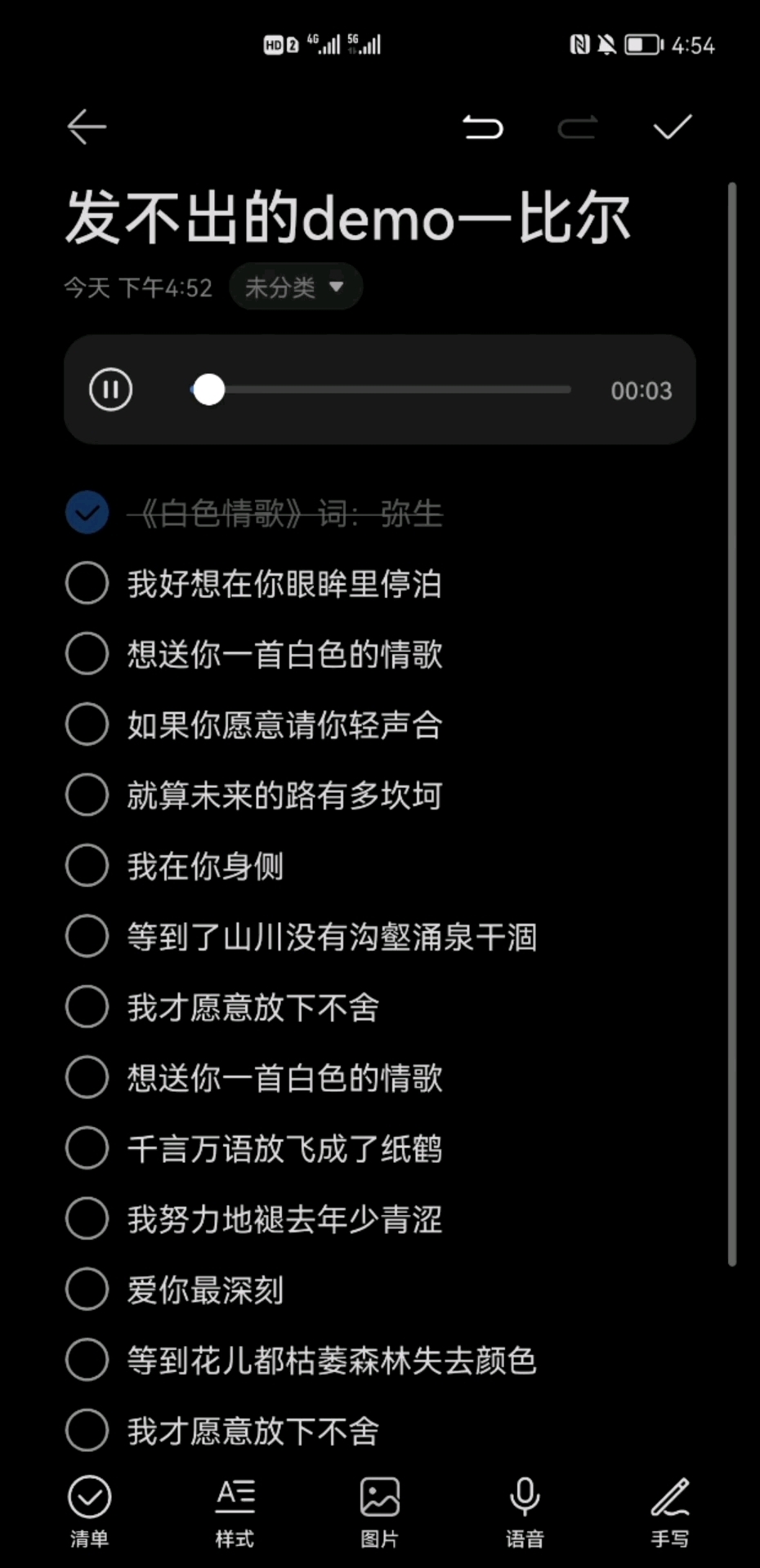
Task: Mark 就算未来的路有多坎坷 as done
Action: [87, 795]
